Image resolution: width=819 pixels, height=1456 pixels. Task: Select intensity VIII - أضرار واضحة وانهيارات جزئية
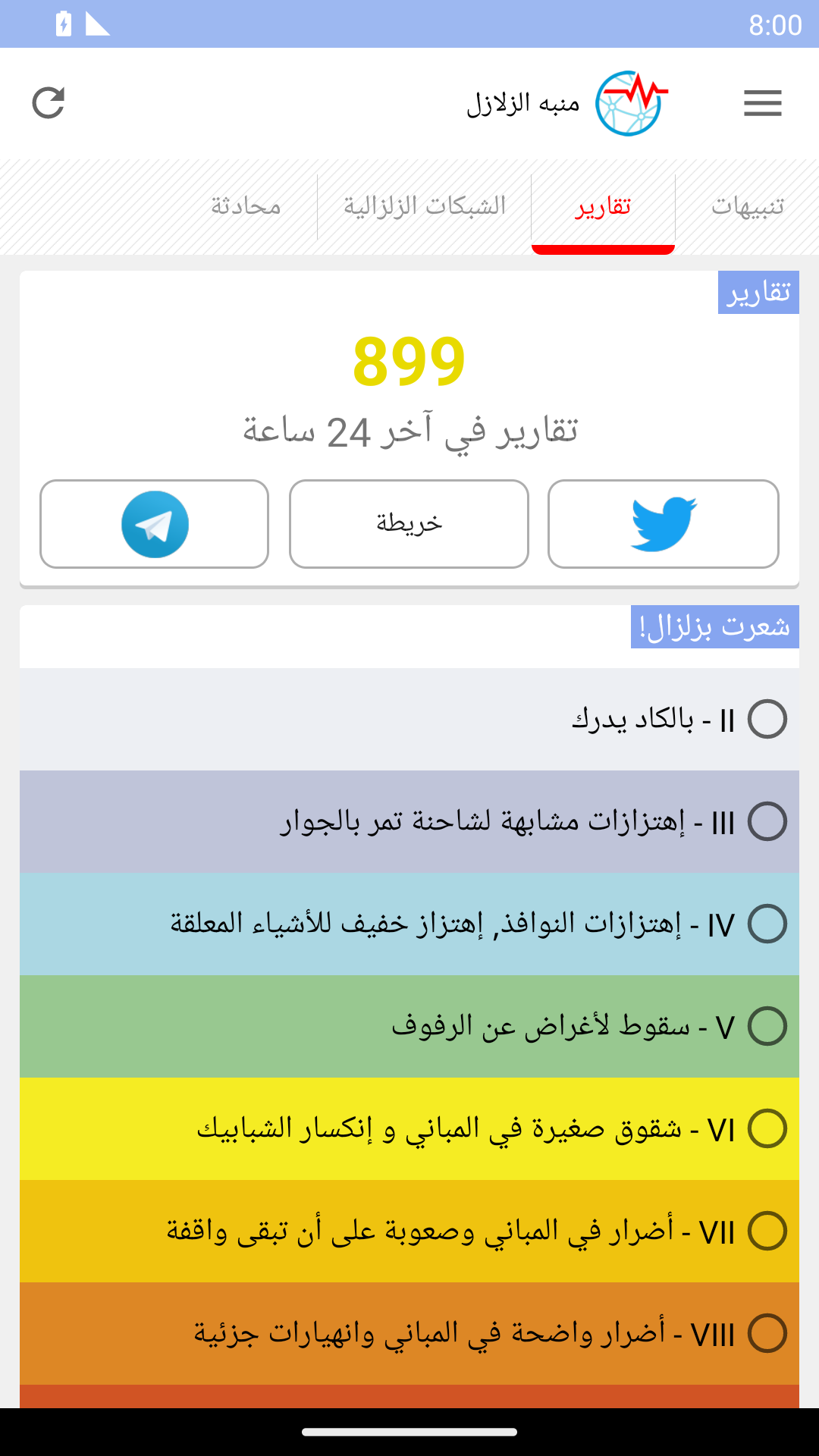click(409, 1333)
